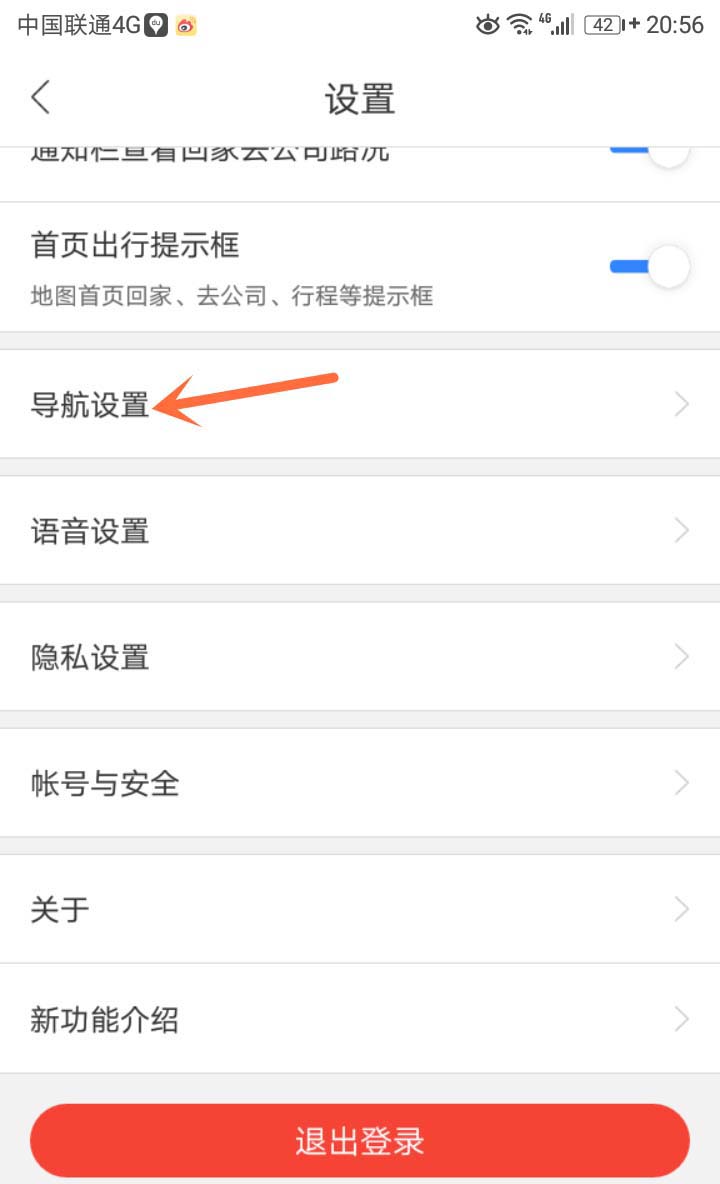The height and width of the screenshot is (1184, 720).
Task: Expand 语音设置 using its chevron
Action: coord(682,530)
